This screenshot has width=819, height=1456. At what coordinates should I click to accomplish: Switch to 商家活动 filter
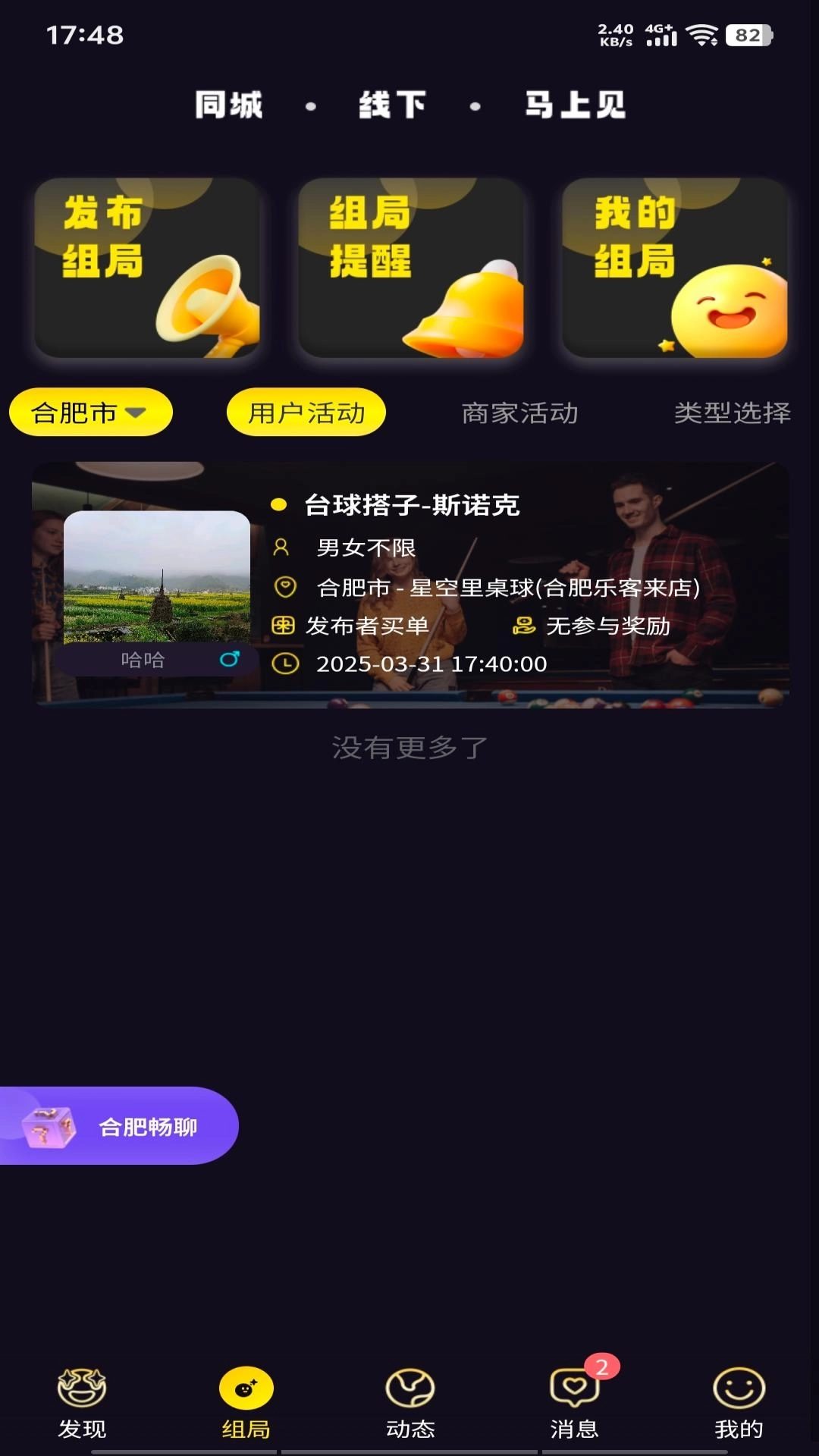tap(519, 414)
